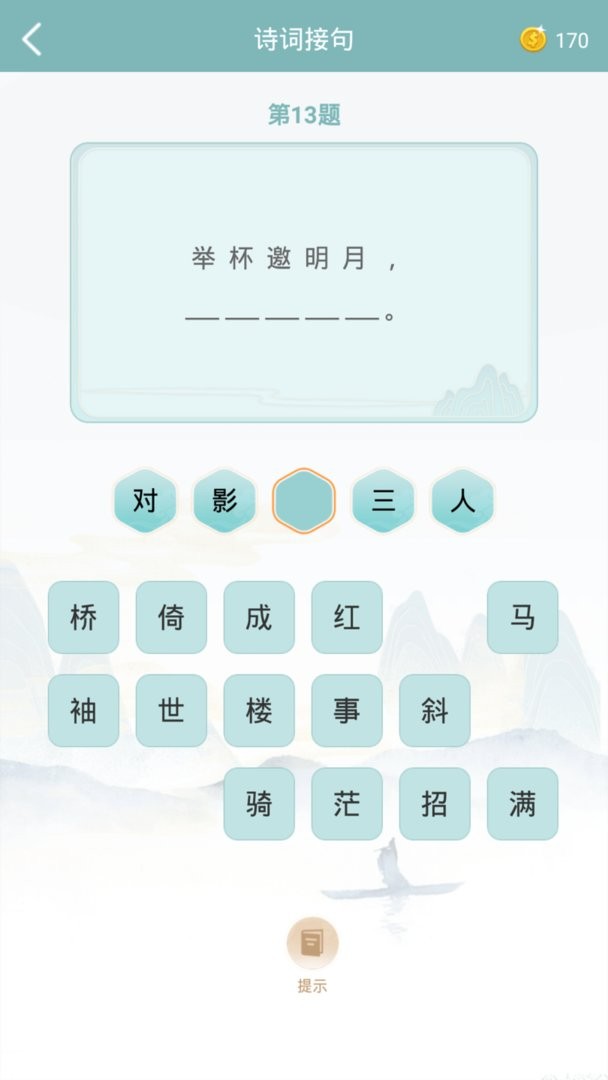
Task: Select the 招 character tile
Action: (x=434, y=803)
